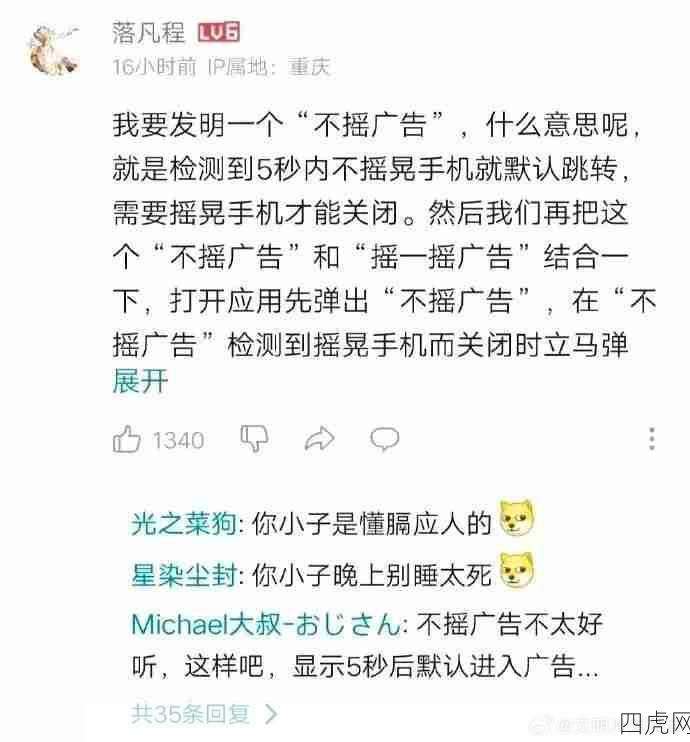690x742 pixels.
Task: Open Michael大叔-おじさん's profile
Action: click(x=264, y=624)
